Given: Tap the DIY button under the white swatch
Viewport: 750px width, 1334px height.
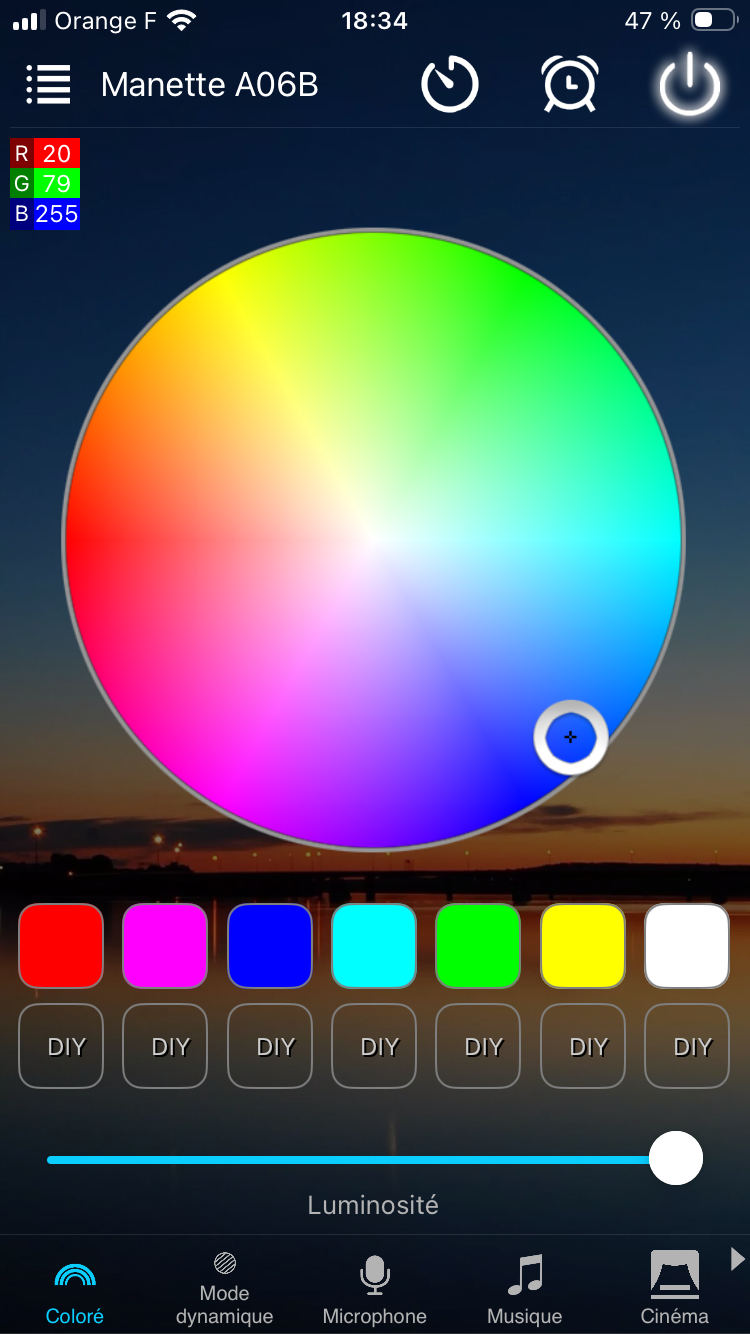Looking at the screenshot, I should [687, 1046].
